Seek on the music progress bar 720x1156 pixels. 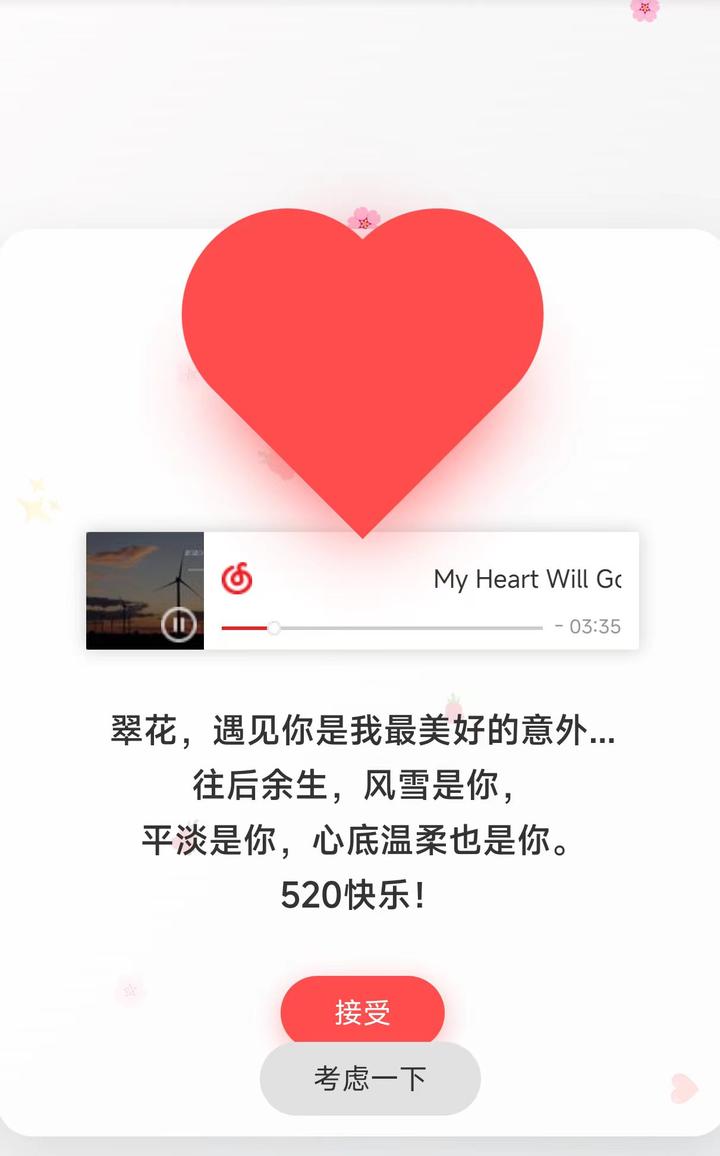pyautogui.click(x=382, y=627)
